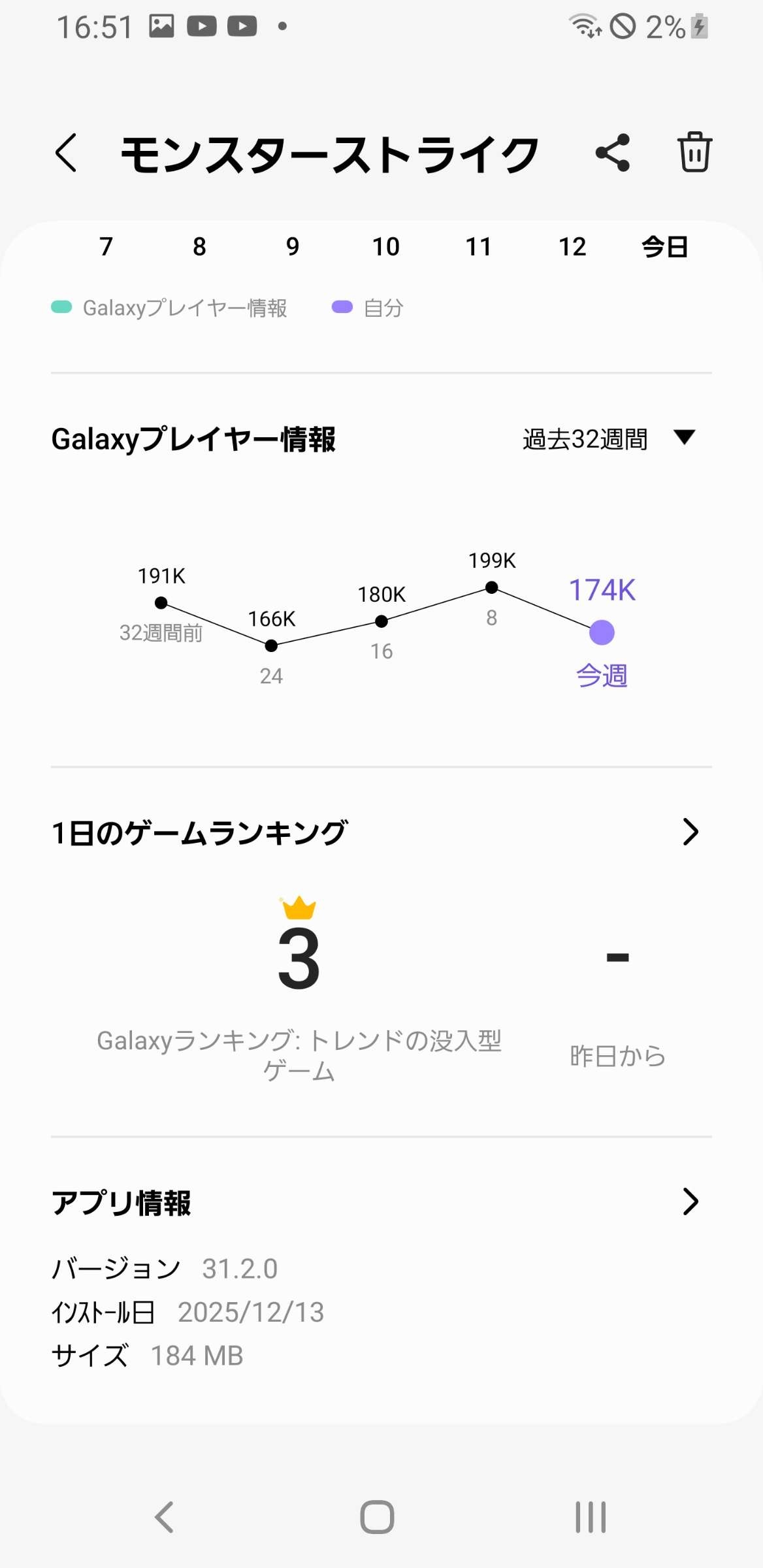Tap the インストール日 2025/12/13 row
Viewport: 763px width, 1568px height.
point(187,1311)
